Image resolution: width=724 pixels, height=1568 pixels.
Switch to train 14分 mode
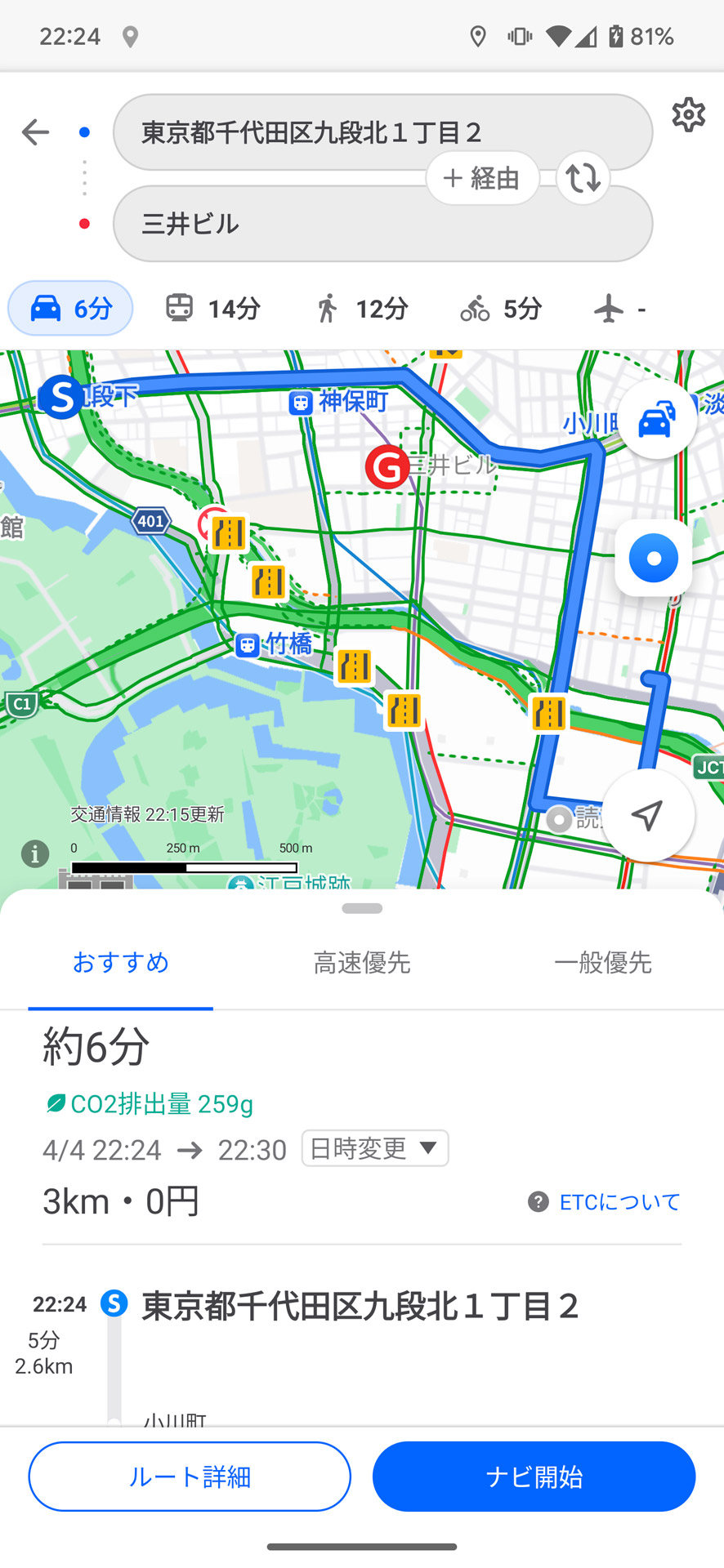[x=212, y=309]
